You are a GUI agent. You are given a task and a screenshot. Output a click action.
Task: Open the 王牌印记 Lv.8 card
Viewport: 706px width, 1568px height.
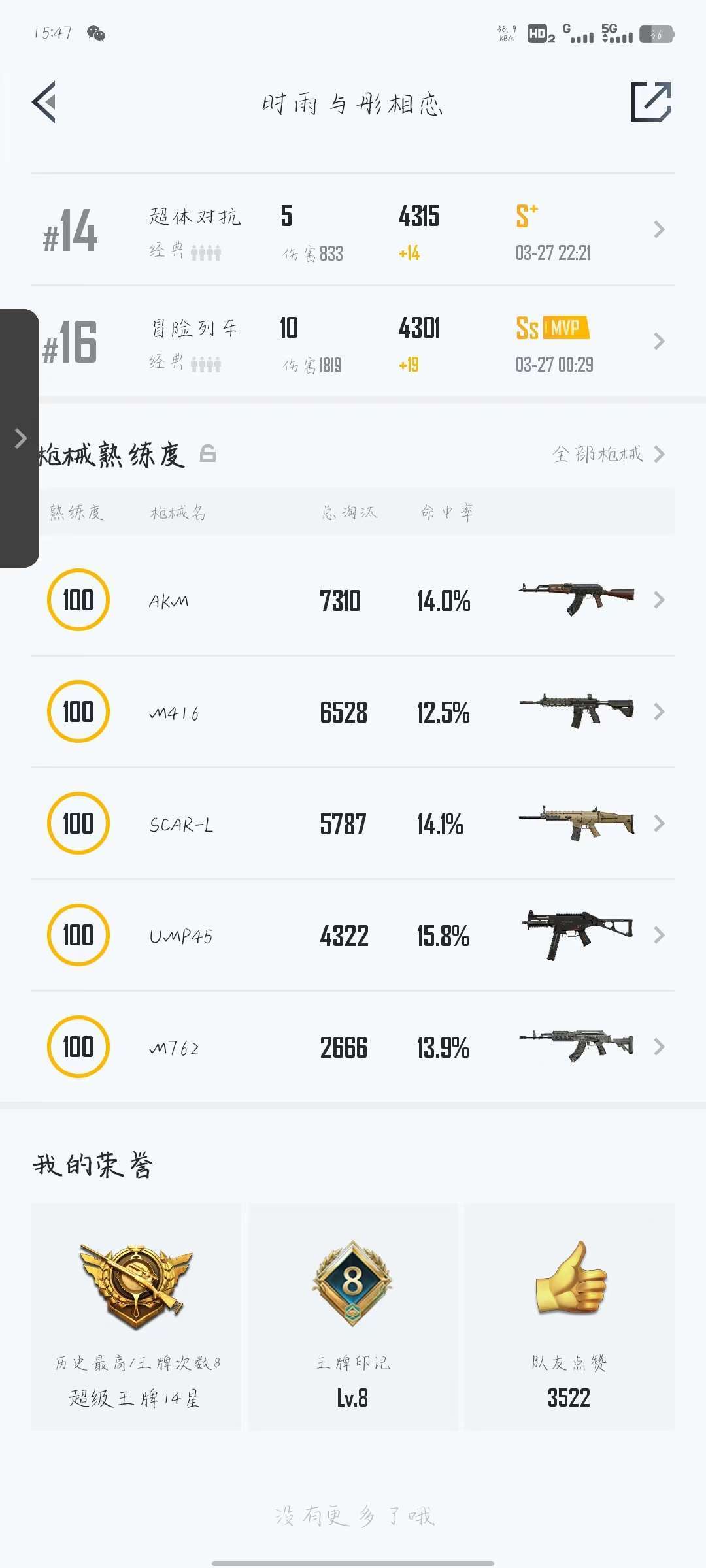click(353, 1317)
